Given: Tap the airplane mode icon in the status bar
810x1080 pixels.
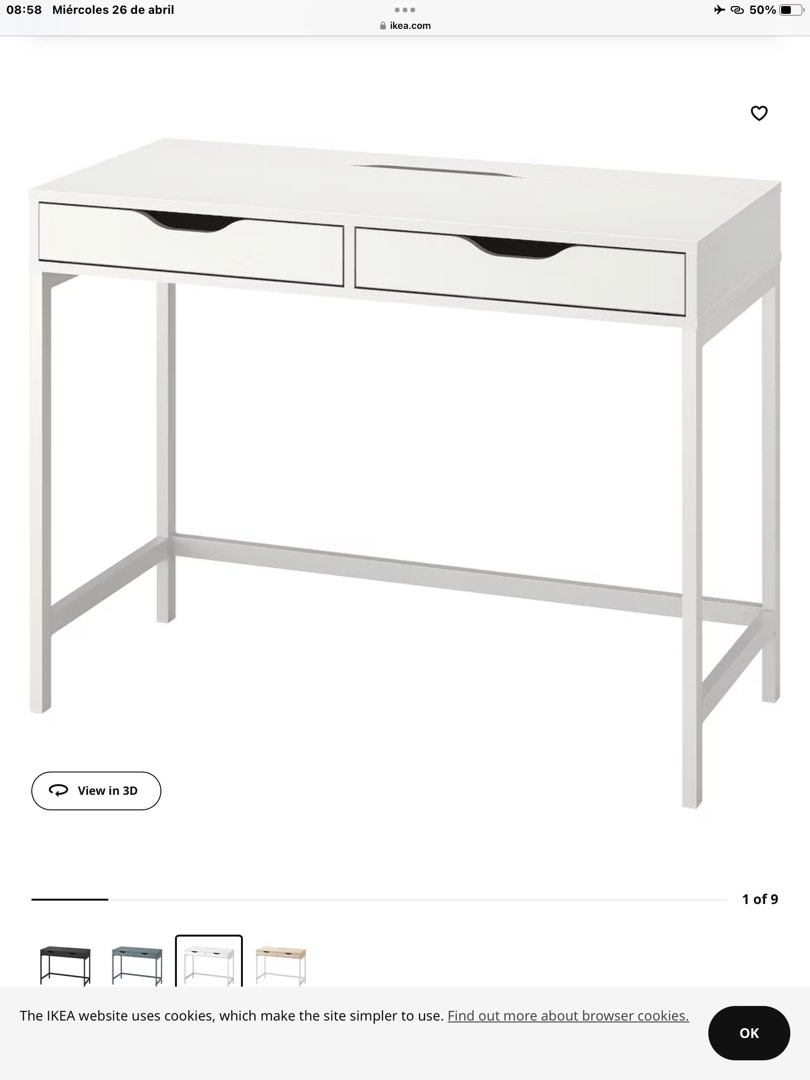Looking at the screenshot, I should (719, 10).
